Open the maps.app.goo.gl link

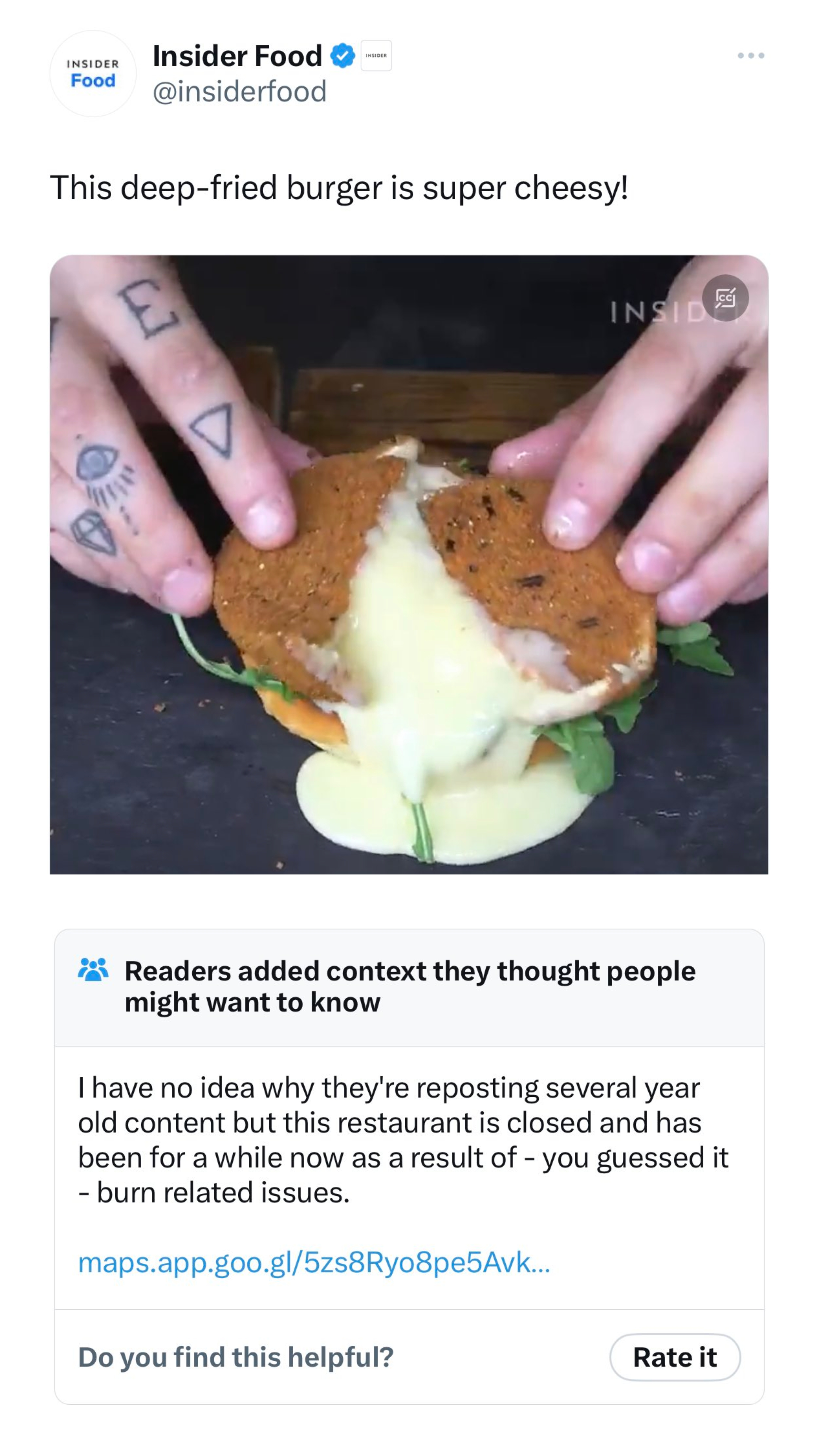[x=314, y=1262]
